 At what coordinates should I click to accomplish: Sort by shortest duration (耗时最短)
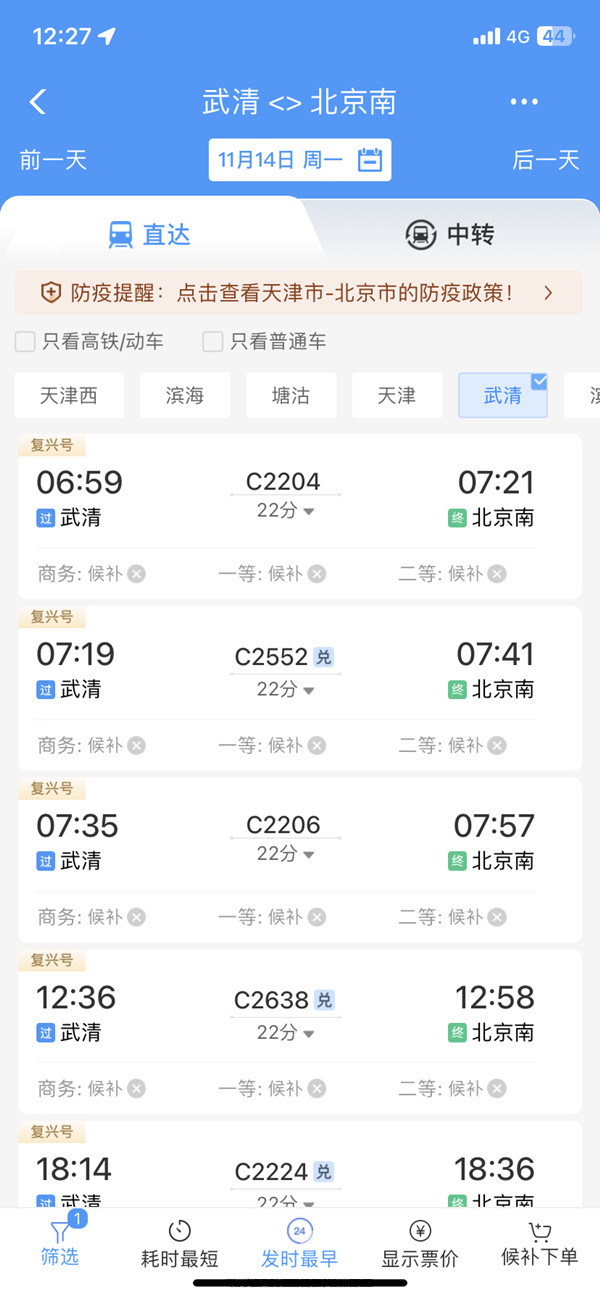(180, 1243)
